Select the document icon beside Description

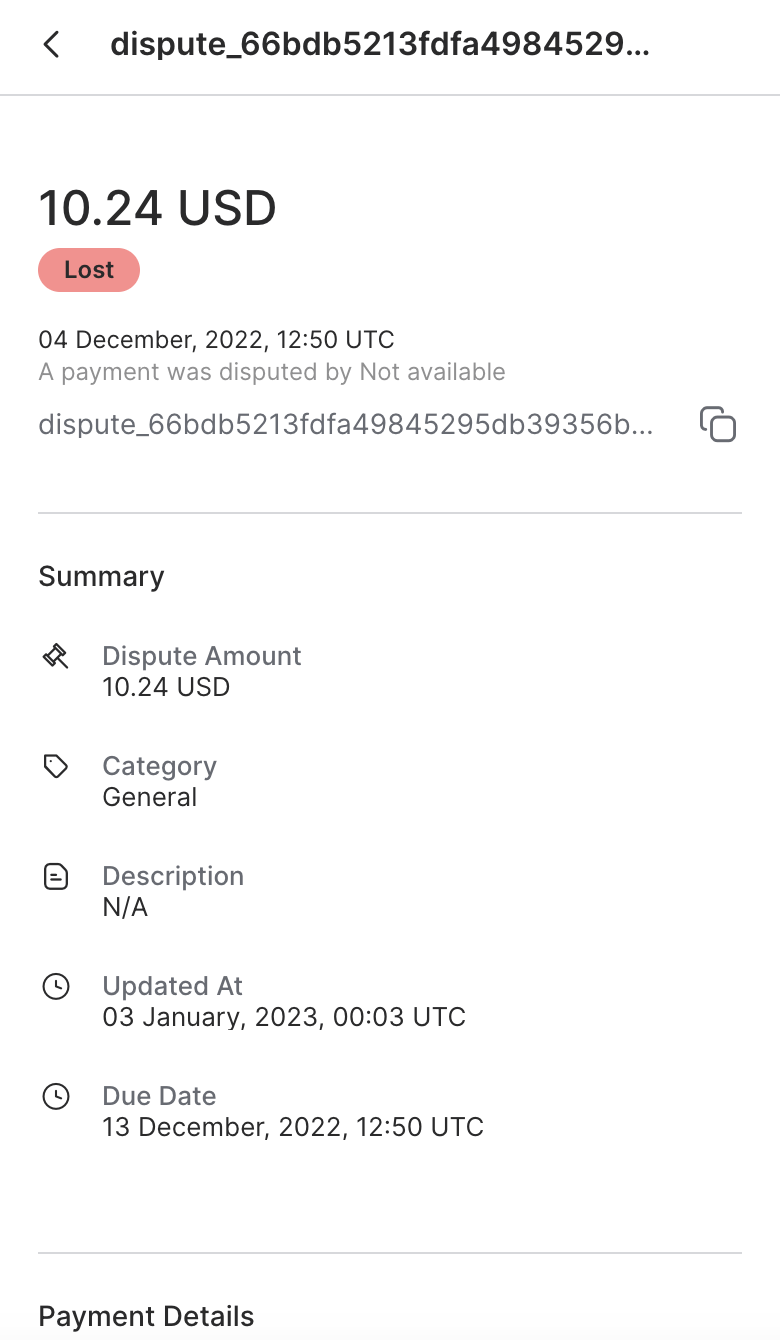(56, 876)
